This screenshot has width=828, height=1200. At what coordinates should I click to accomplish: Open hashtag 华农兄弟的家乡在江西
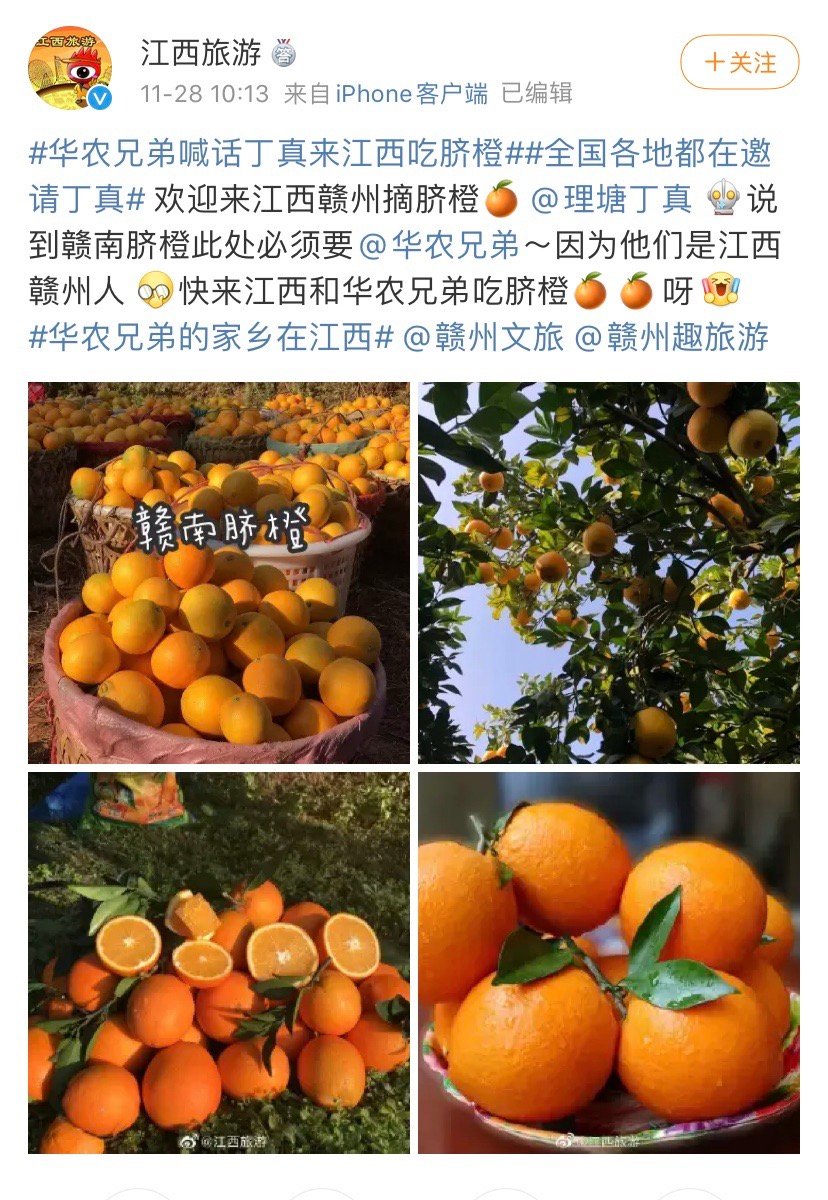click(210, 337)
